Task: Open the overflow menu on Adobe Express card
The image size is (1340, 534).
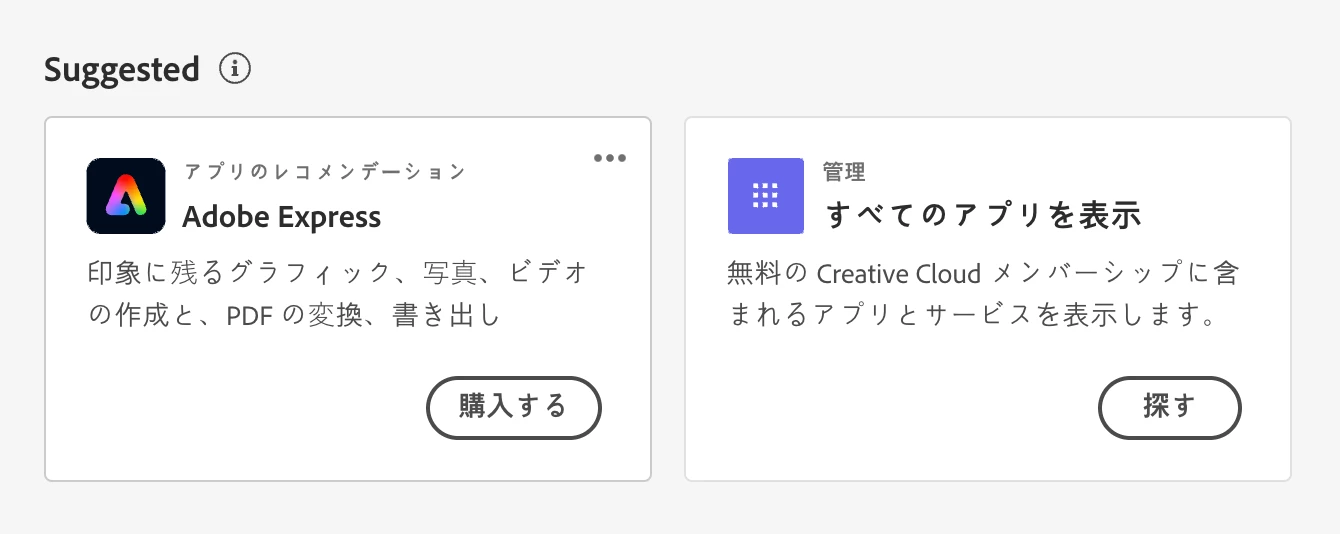Action: click(x=610, y=158)
